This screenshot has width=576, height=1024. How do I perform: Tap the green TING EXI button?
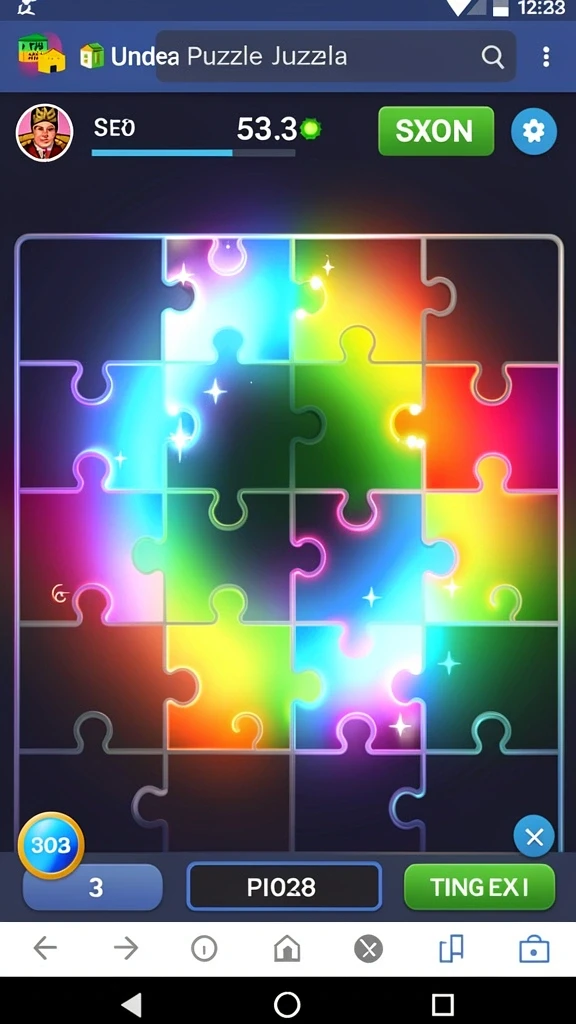coord(479,887)
